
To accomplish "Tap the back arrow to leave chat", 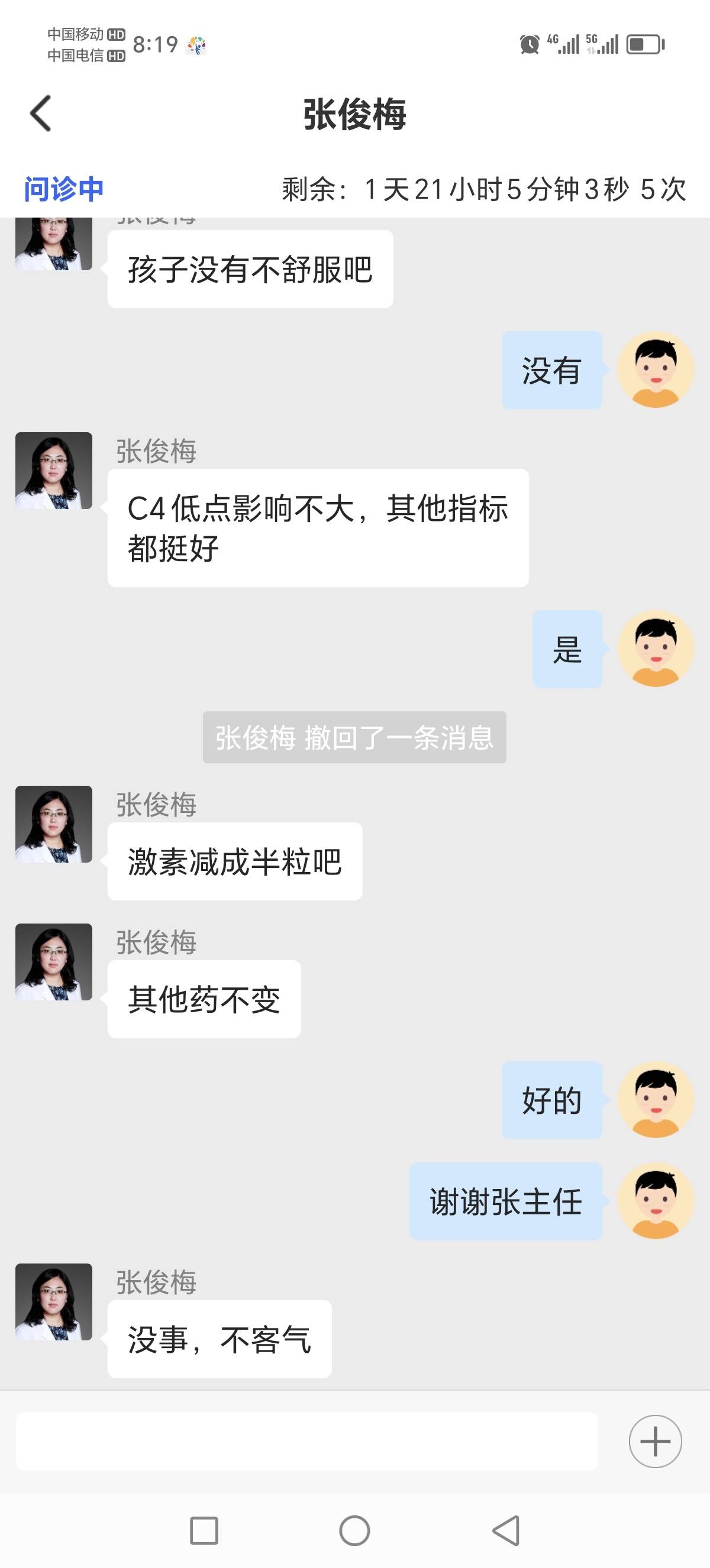I will pos(40,113).
